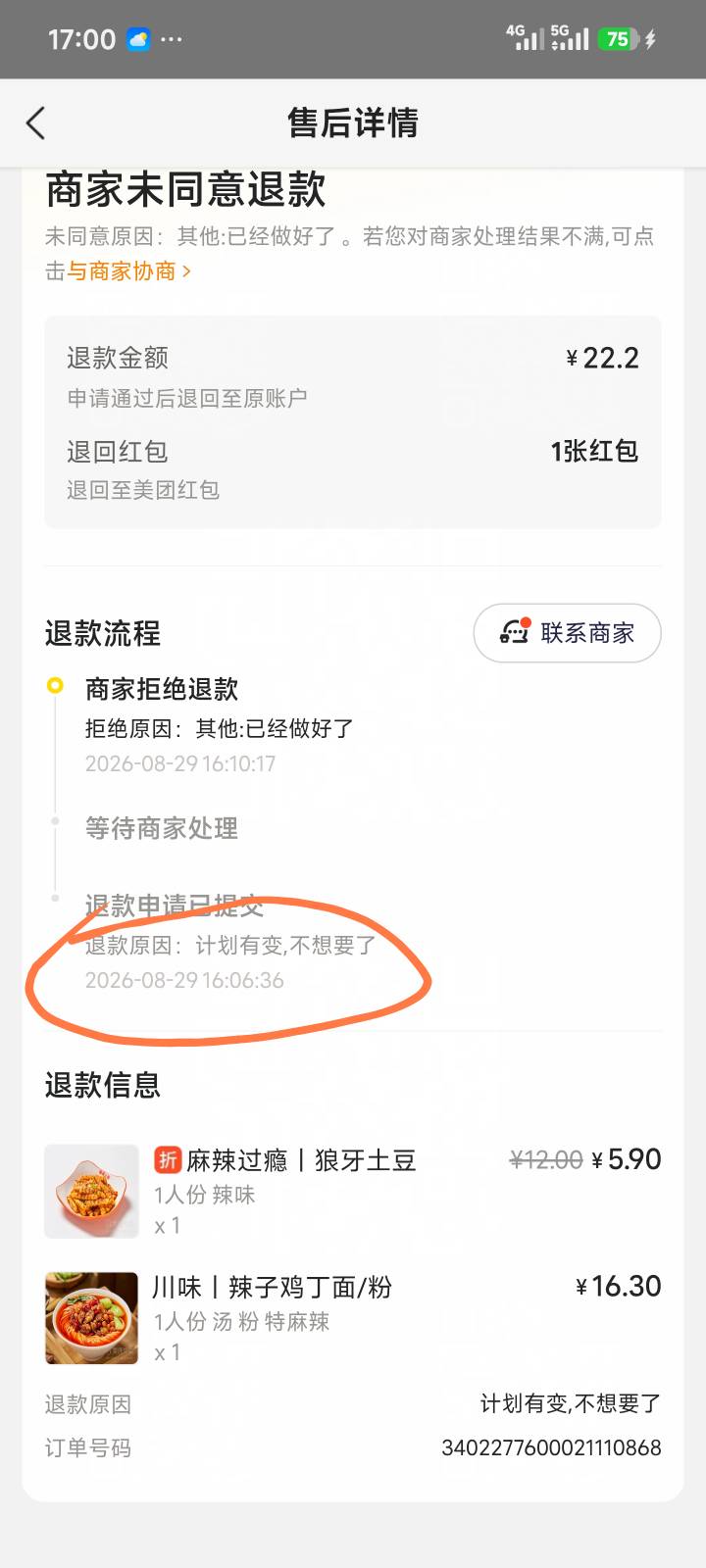Viewport: 706px width, 1568px height.
Task: Tap the 联系商家 button
Action: [x=567, y=633]
